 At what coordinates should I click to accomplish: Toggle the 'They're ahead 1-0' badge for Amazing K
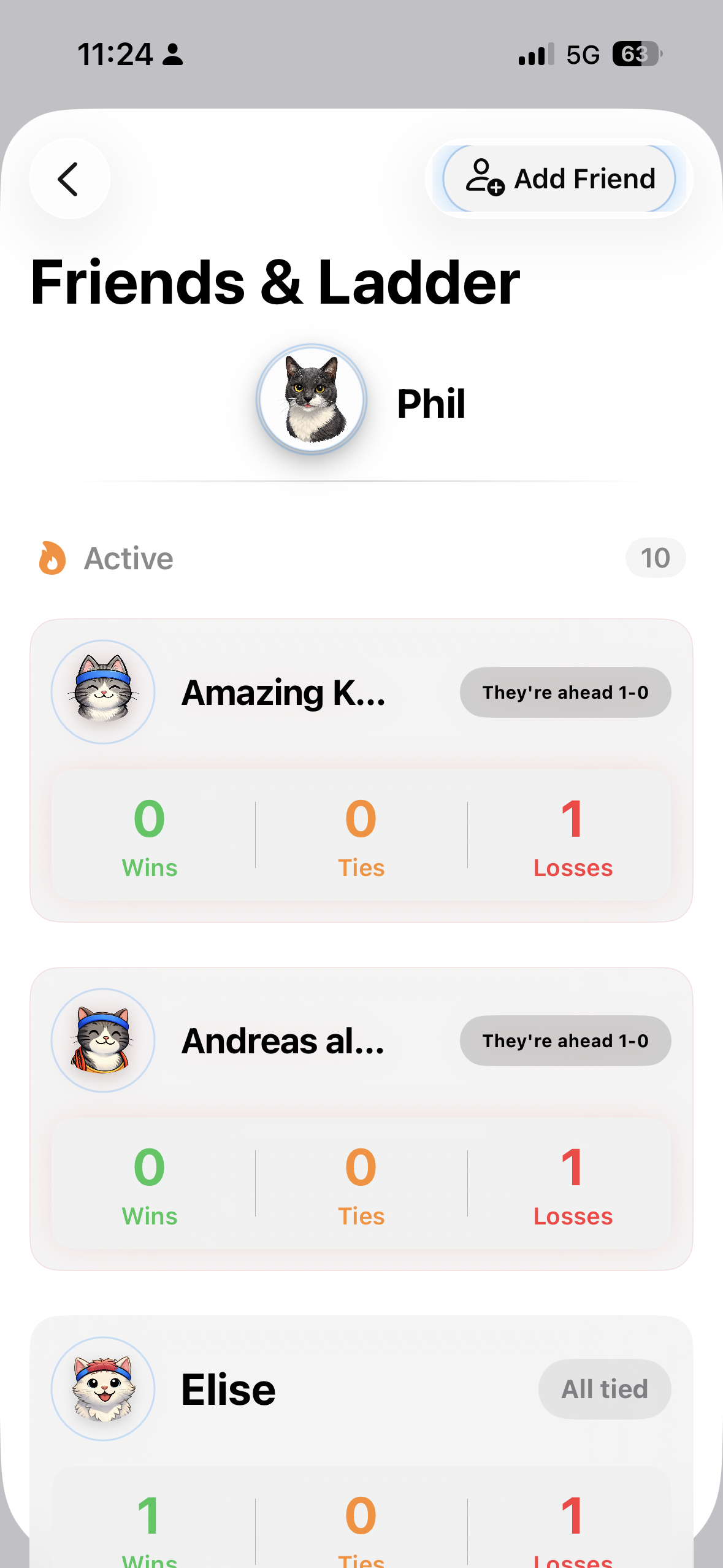pyautogui.click(x=565, y=692)
